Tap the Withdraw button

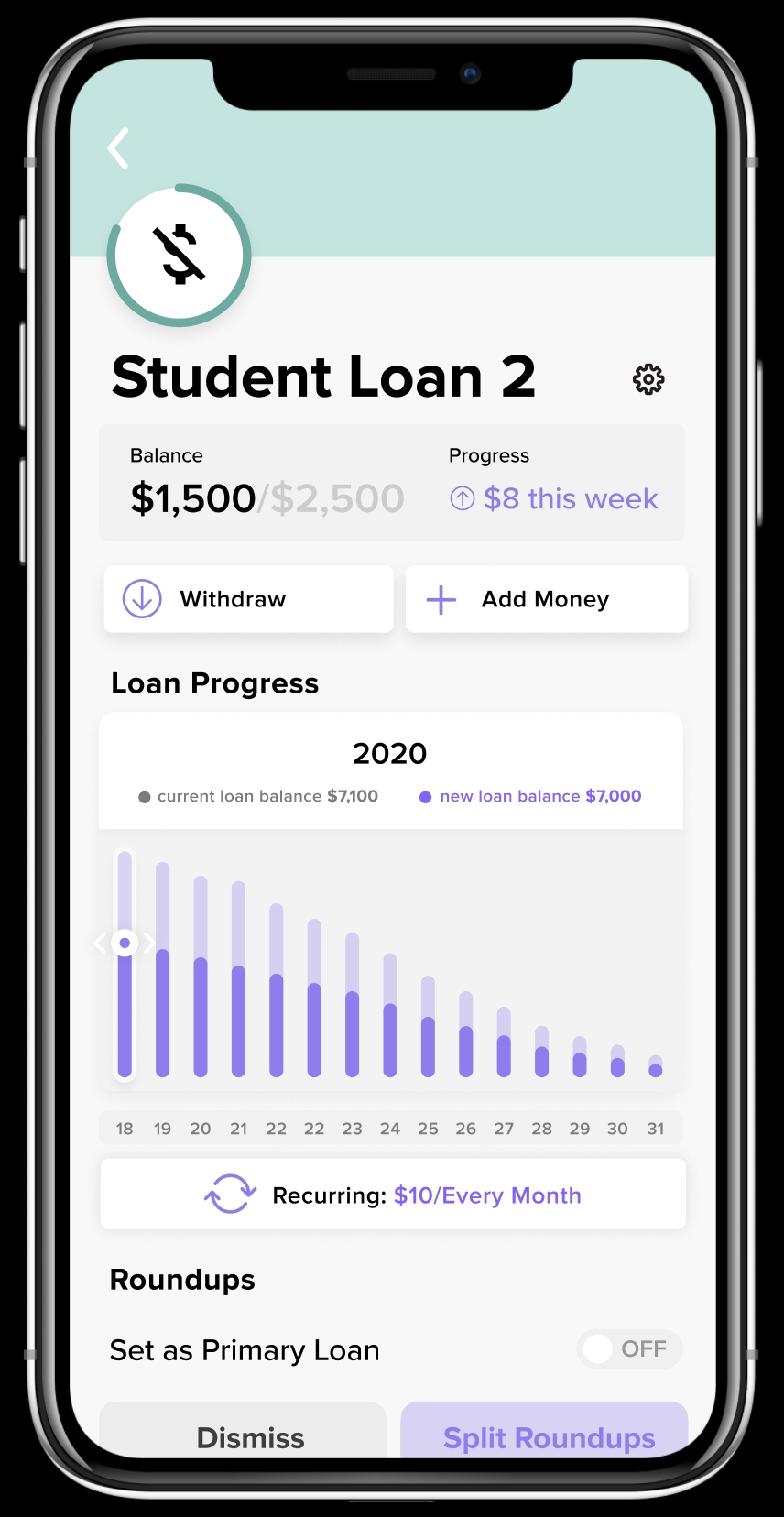click(248, 599)
